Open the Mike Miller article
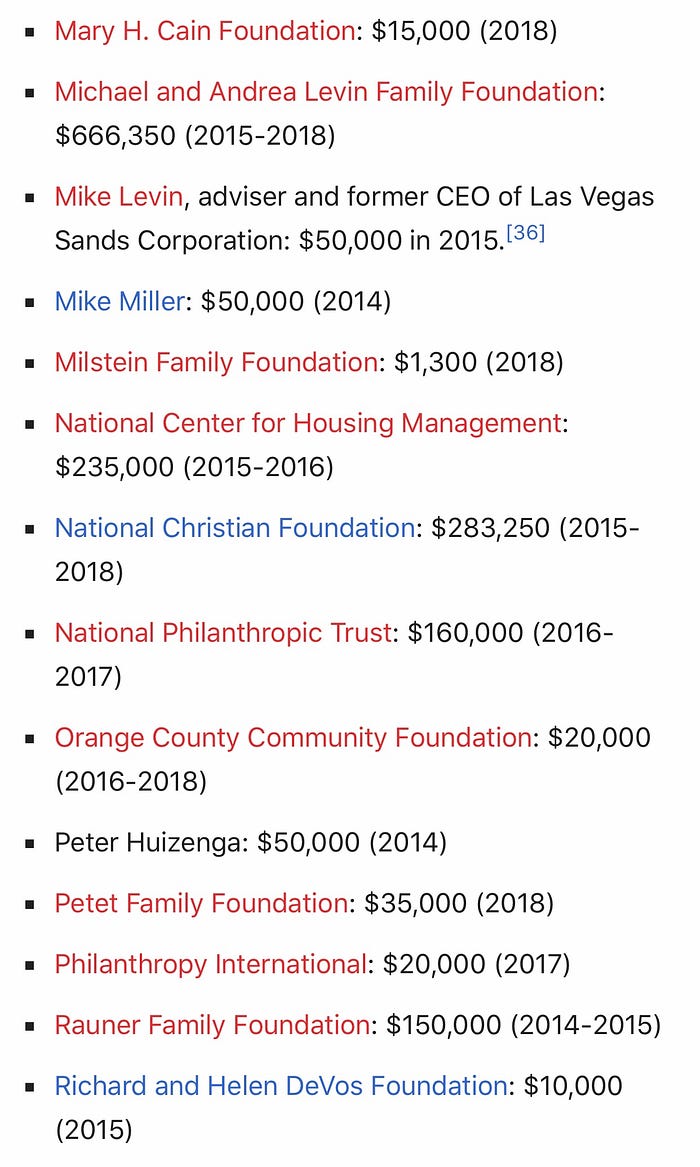700x1167 pixels. pos(119,301)
